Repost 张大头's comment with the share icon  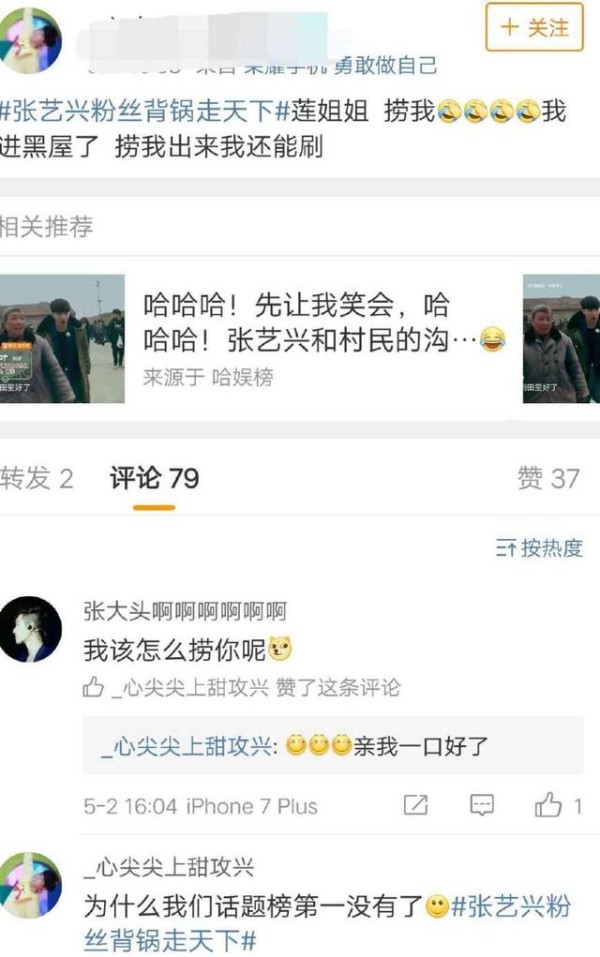[415, 805]
